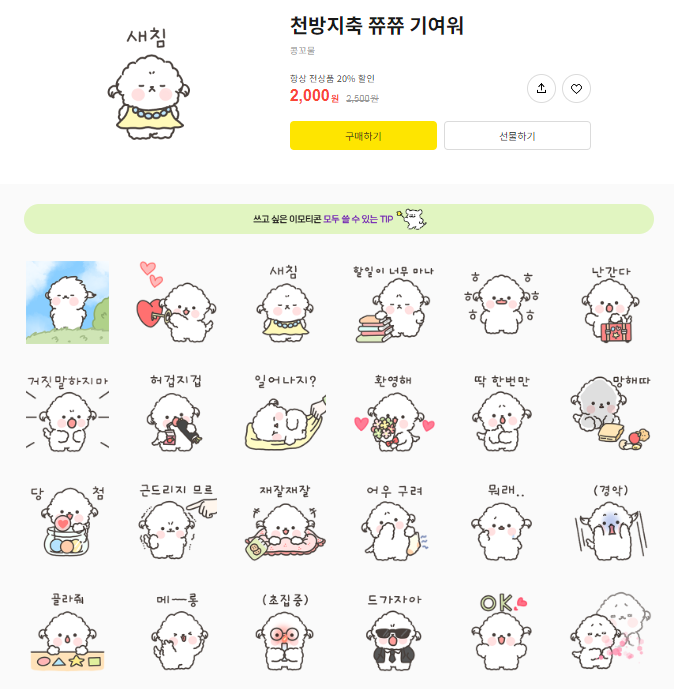The height and width of the screenshot is (689, 674).
Task: Preview the 딱 한번만 emoticon
Action: pos(502,412)
